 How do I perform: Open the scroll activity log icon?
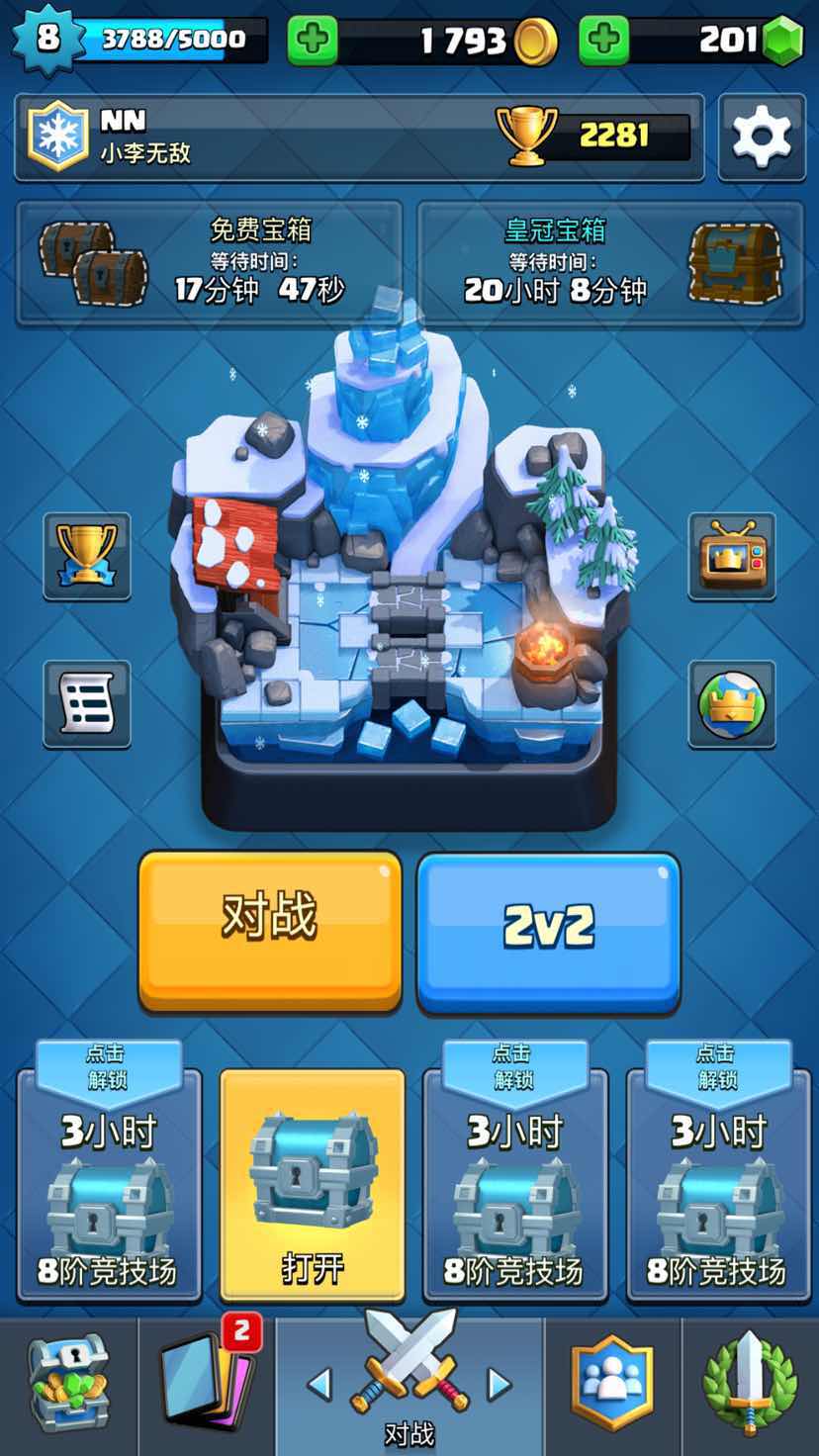click(87, 703)
